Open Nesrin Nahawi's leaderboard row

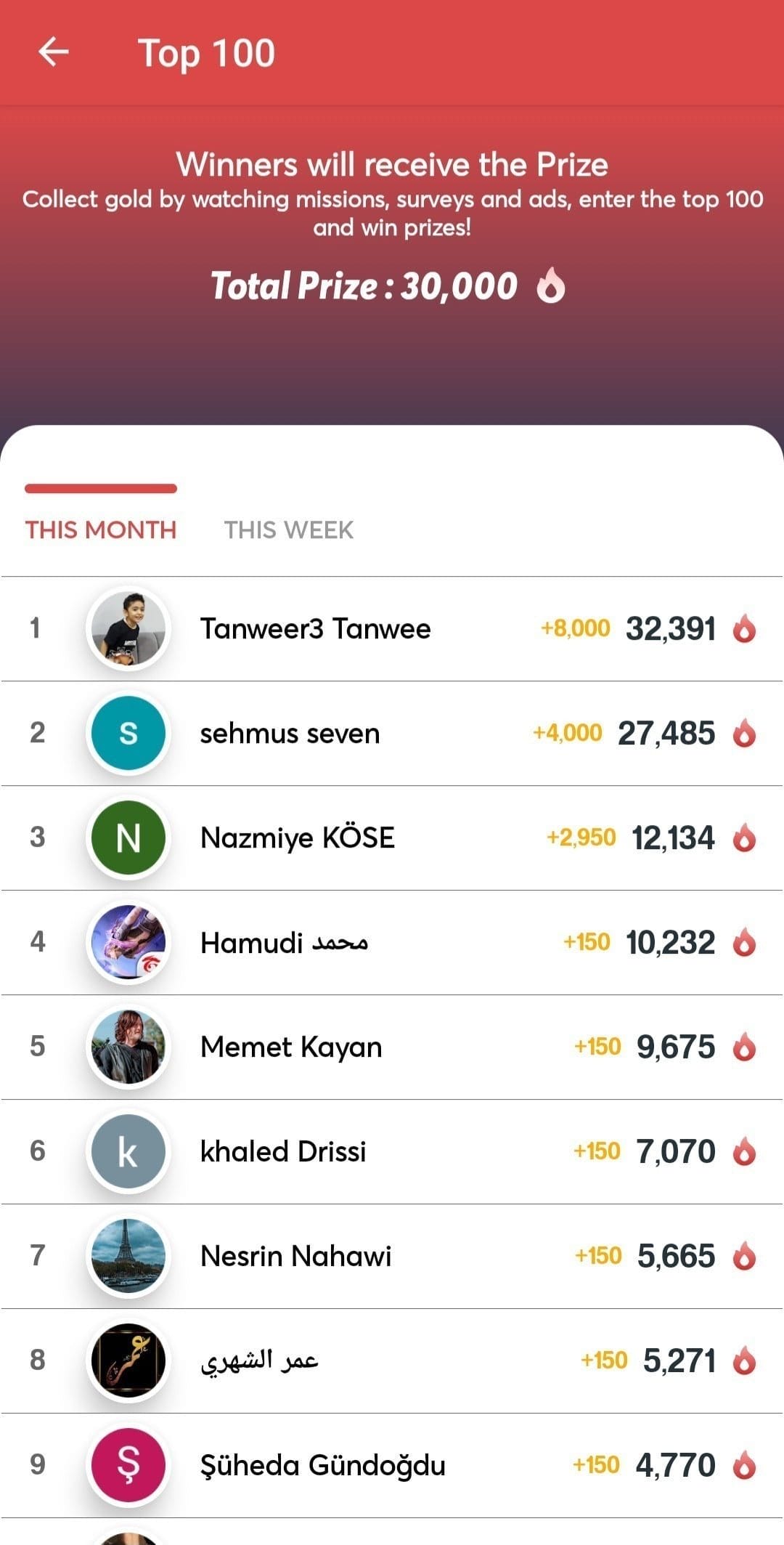click(392, 1257)
